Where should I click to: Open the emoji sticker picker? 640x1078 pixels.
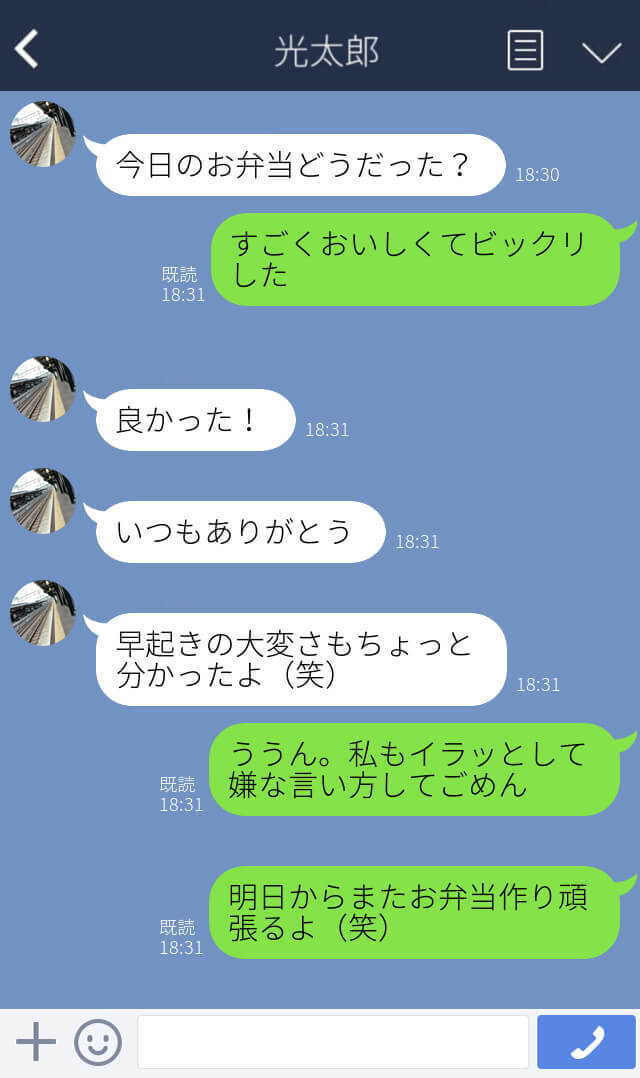pos(98,1042)
